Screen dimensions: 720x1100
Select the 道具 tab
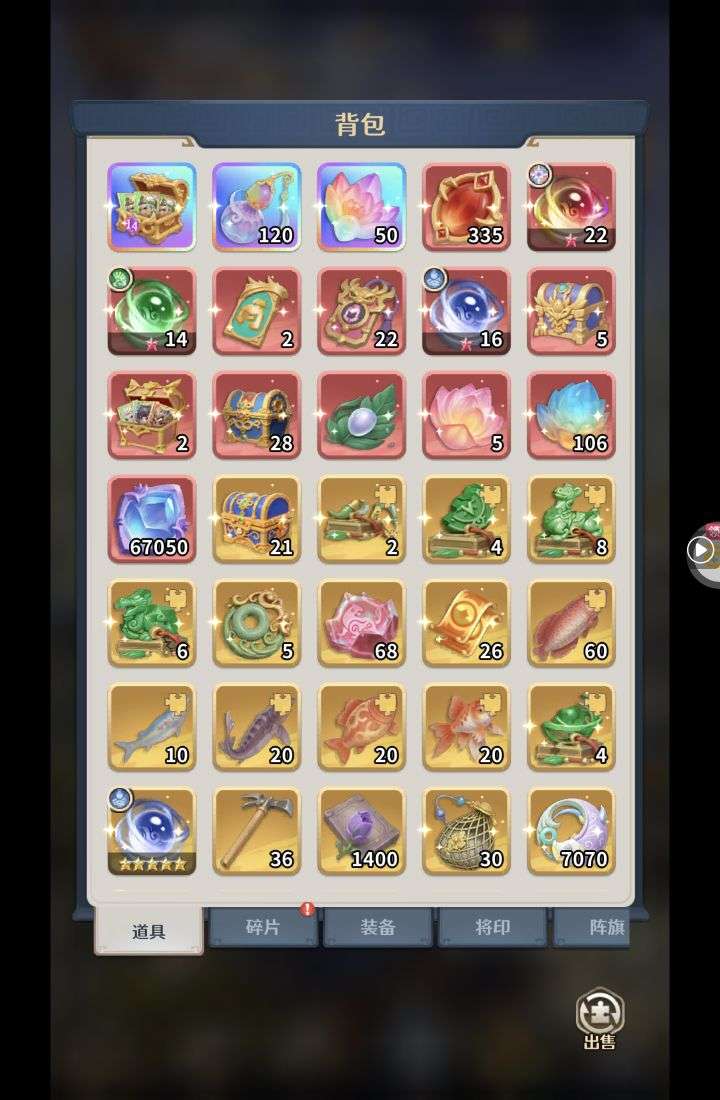click(x=149, y=930)
